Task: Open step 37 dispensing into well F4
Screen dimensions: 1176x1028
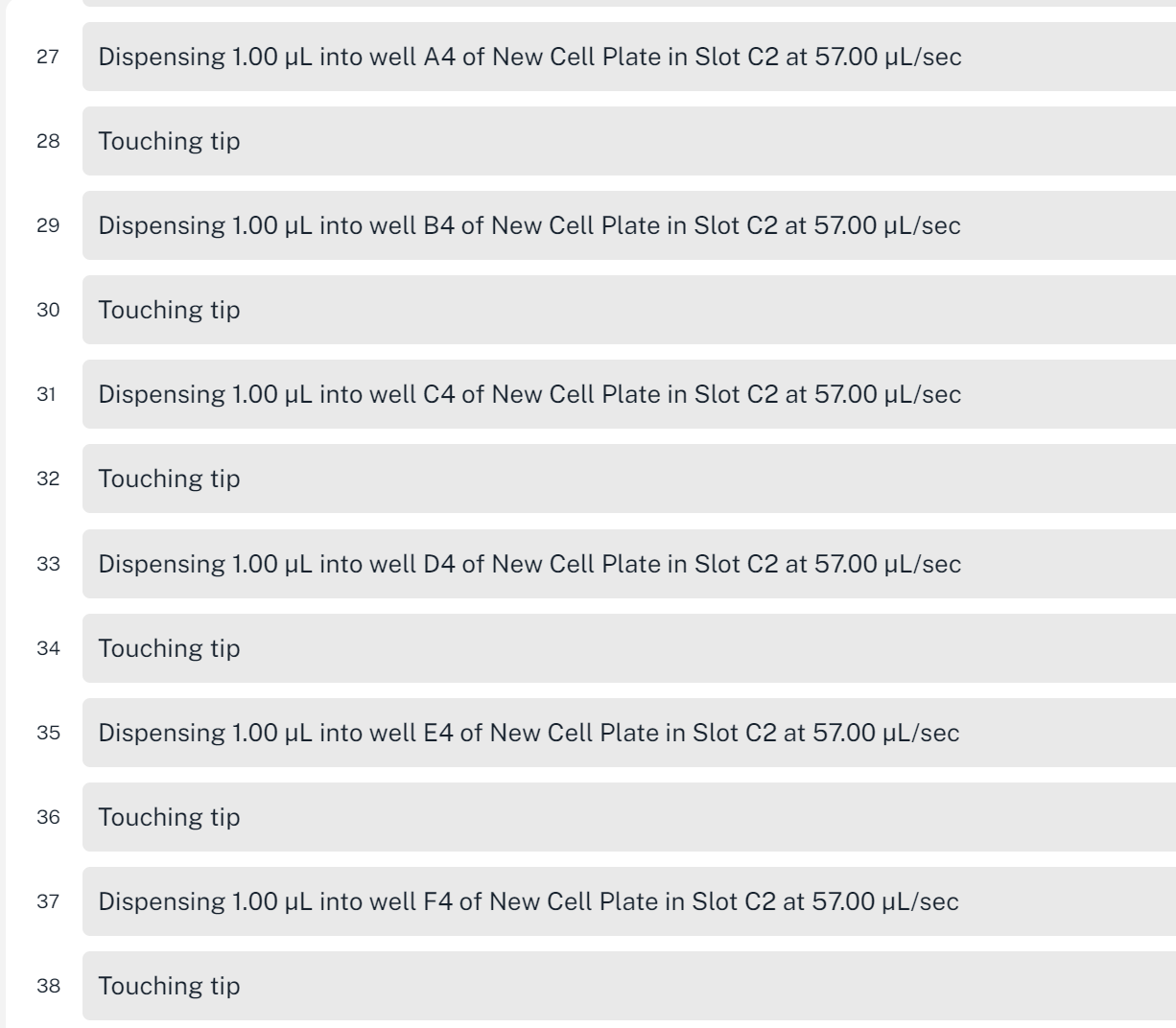Action: click(530, 901)
